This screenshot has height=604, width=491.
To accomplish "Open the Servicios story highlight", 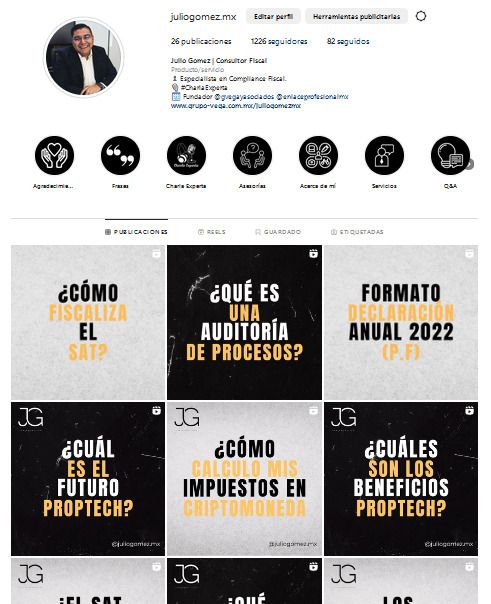I will [x=384, y=156].
